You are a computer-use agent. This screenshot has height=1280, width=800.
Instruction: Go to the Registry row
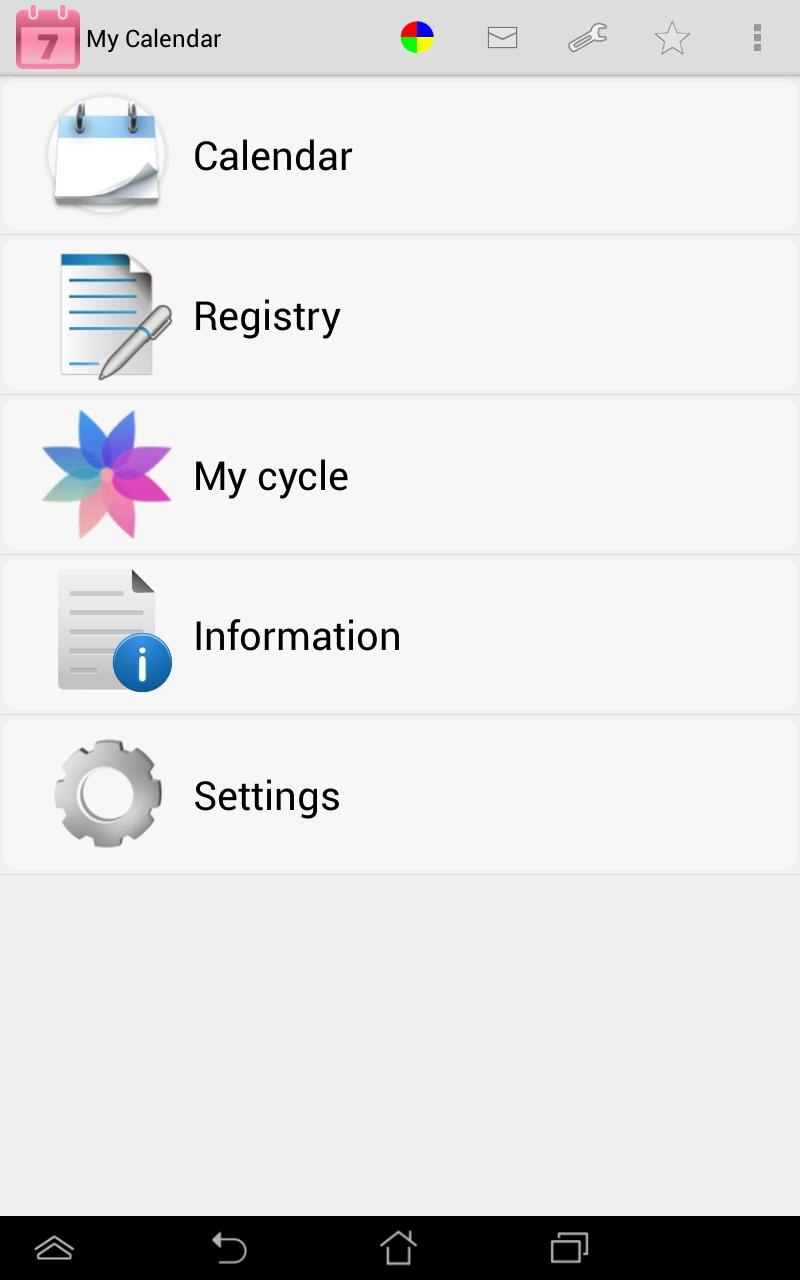(400, 316)
